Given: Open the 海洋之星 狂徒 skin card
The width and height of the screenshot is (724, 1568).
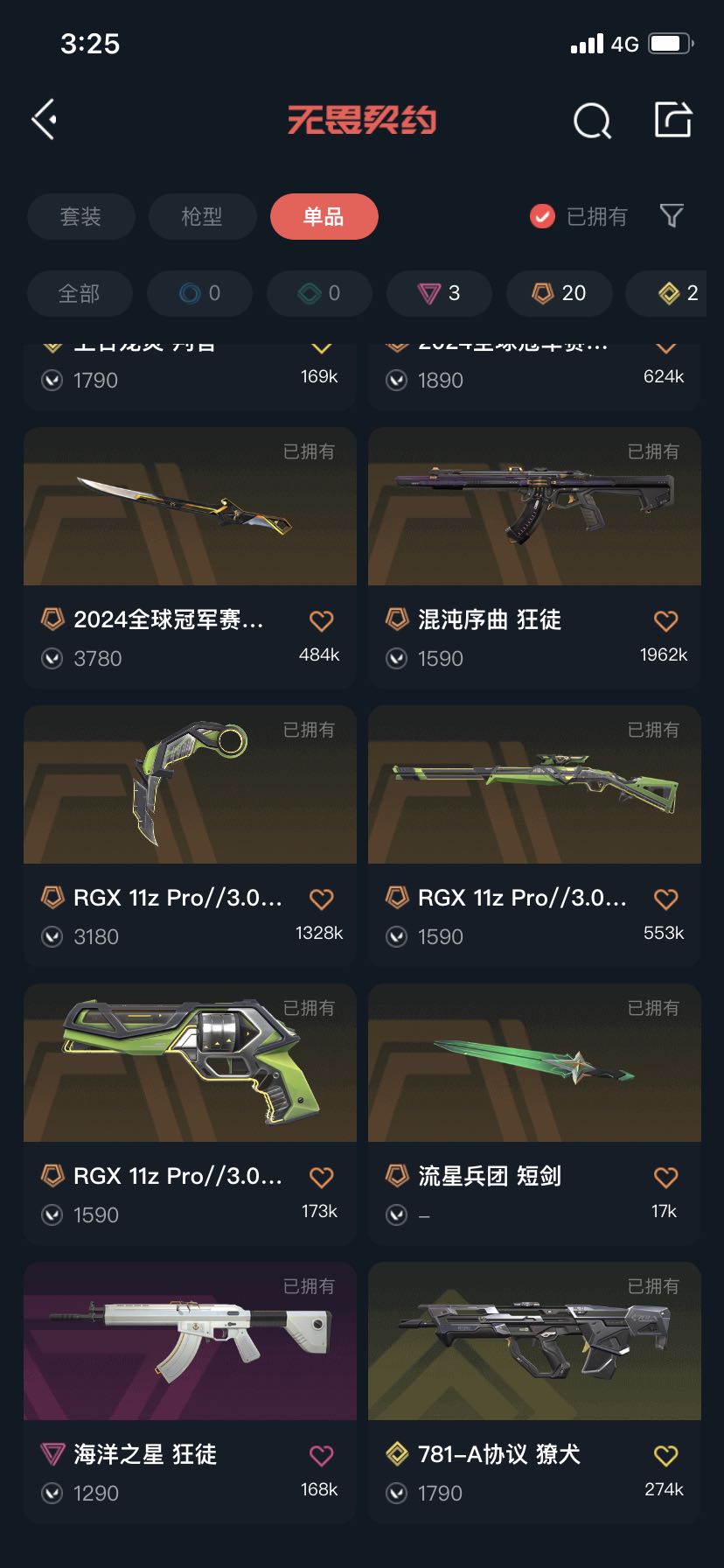Looking at the screenshot, I should (190, 1392).
